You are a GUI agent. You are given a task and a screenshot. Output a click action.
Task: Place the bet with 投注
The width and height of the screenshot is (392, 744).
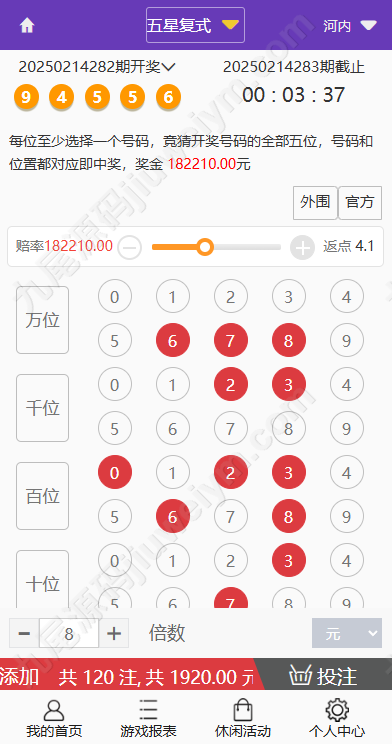(x=324, y=676)
